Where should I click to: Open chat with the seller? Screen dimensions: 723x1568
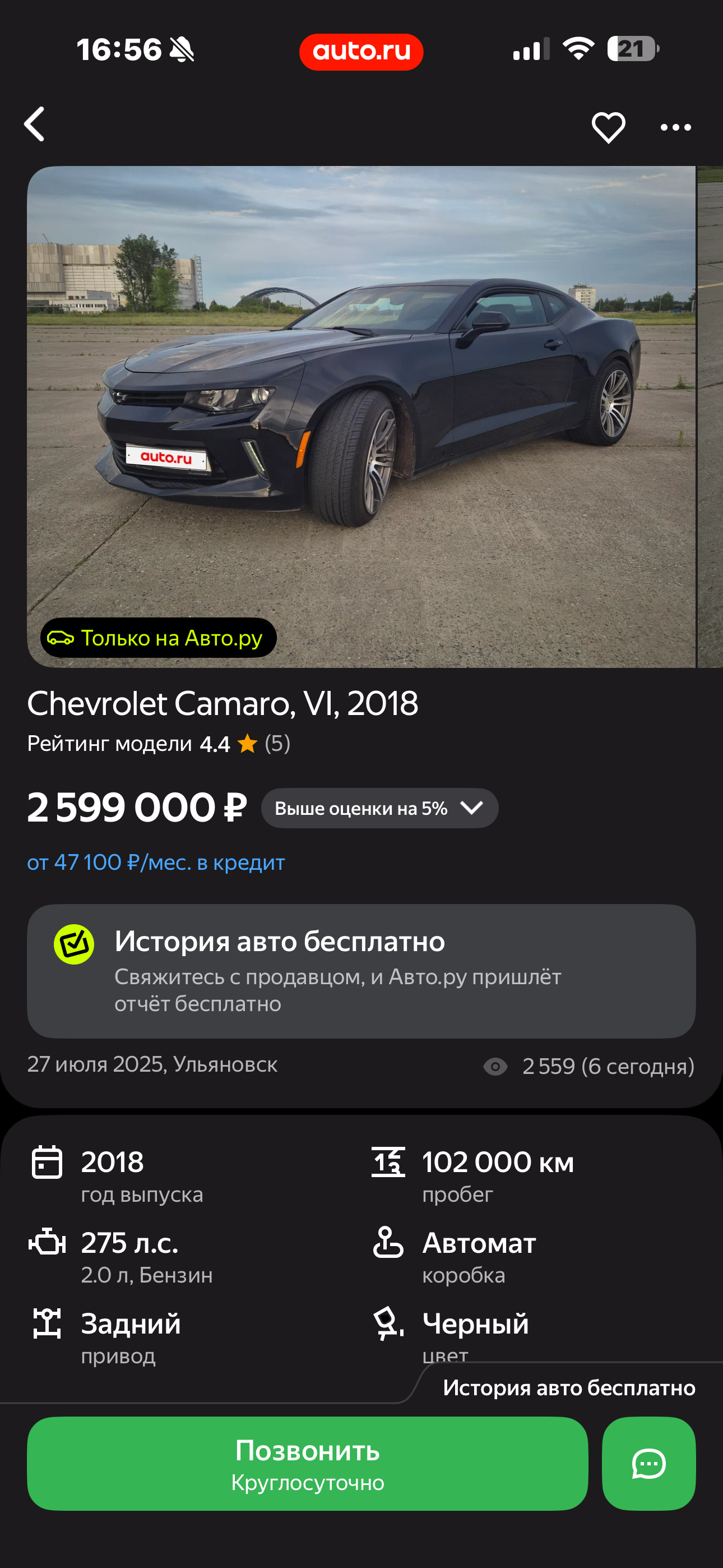[x=648, y=1463]
